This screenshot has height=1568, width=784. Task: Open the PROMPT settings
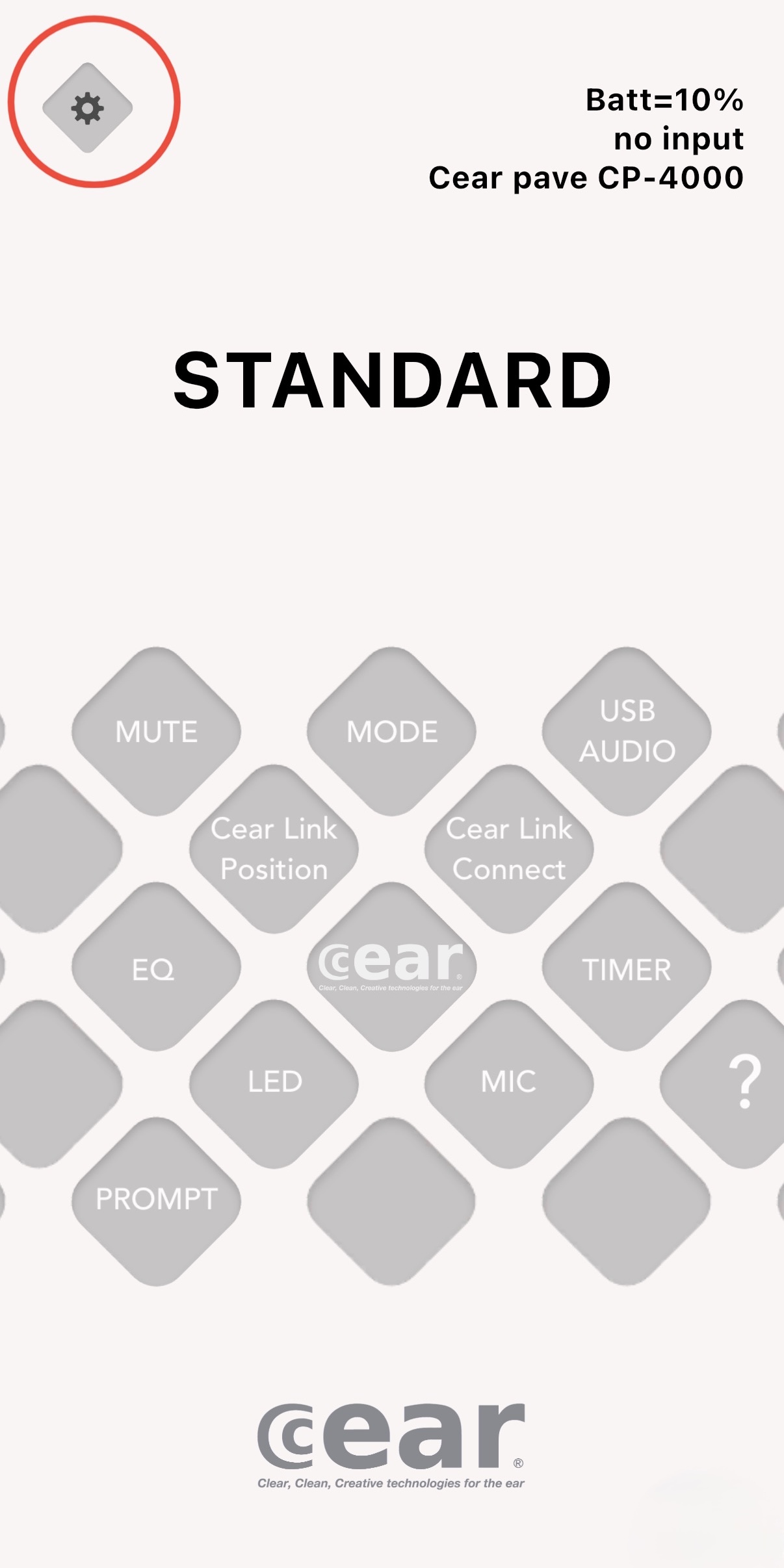click(156, 1201)
